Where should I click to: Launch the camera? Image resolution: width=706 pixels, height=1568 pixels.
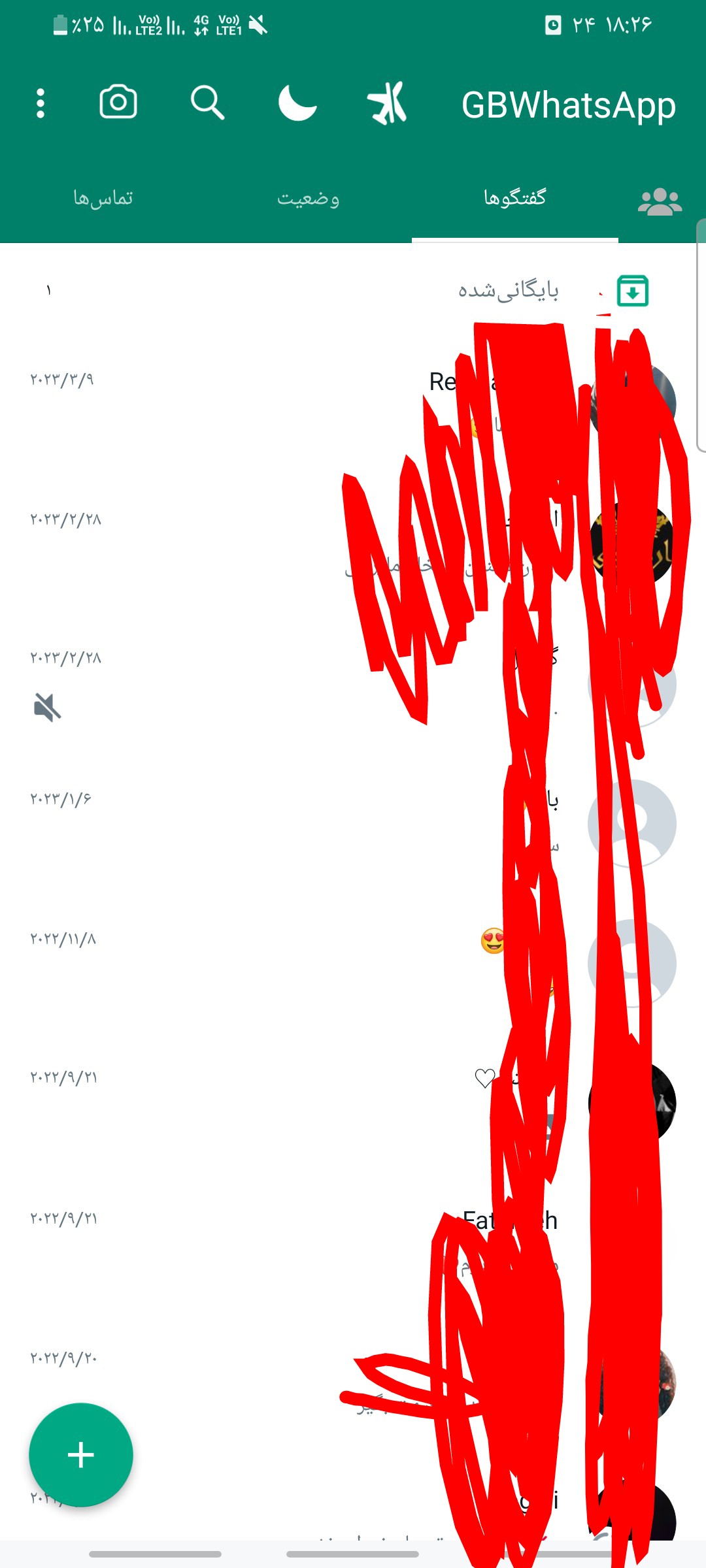click(118, 103)
